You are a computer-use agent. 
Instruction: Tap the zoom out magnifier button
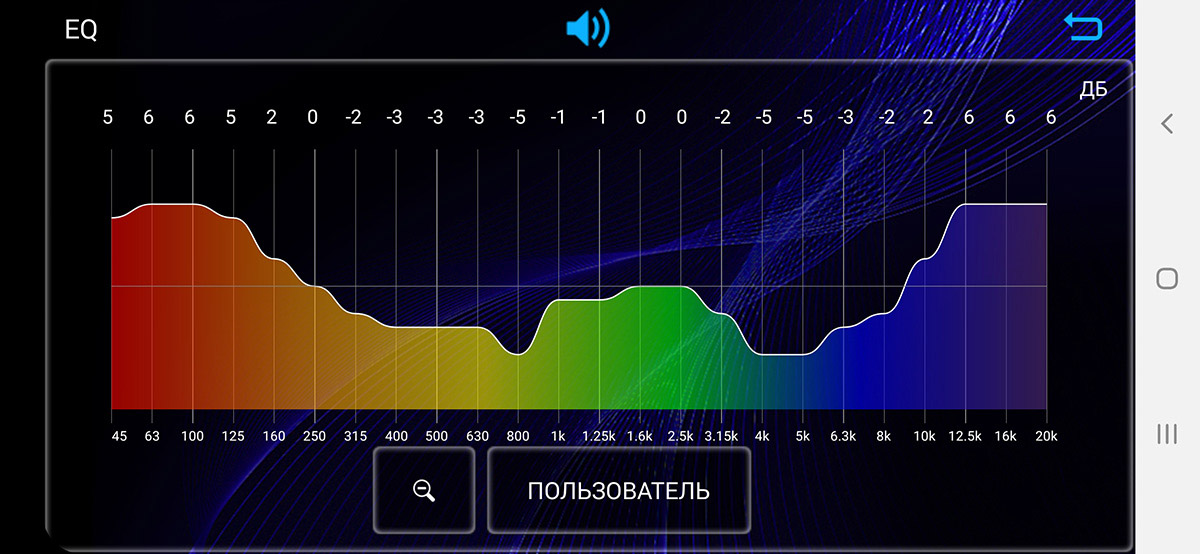coord(424,490)
